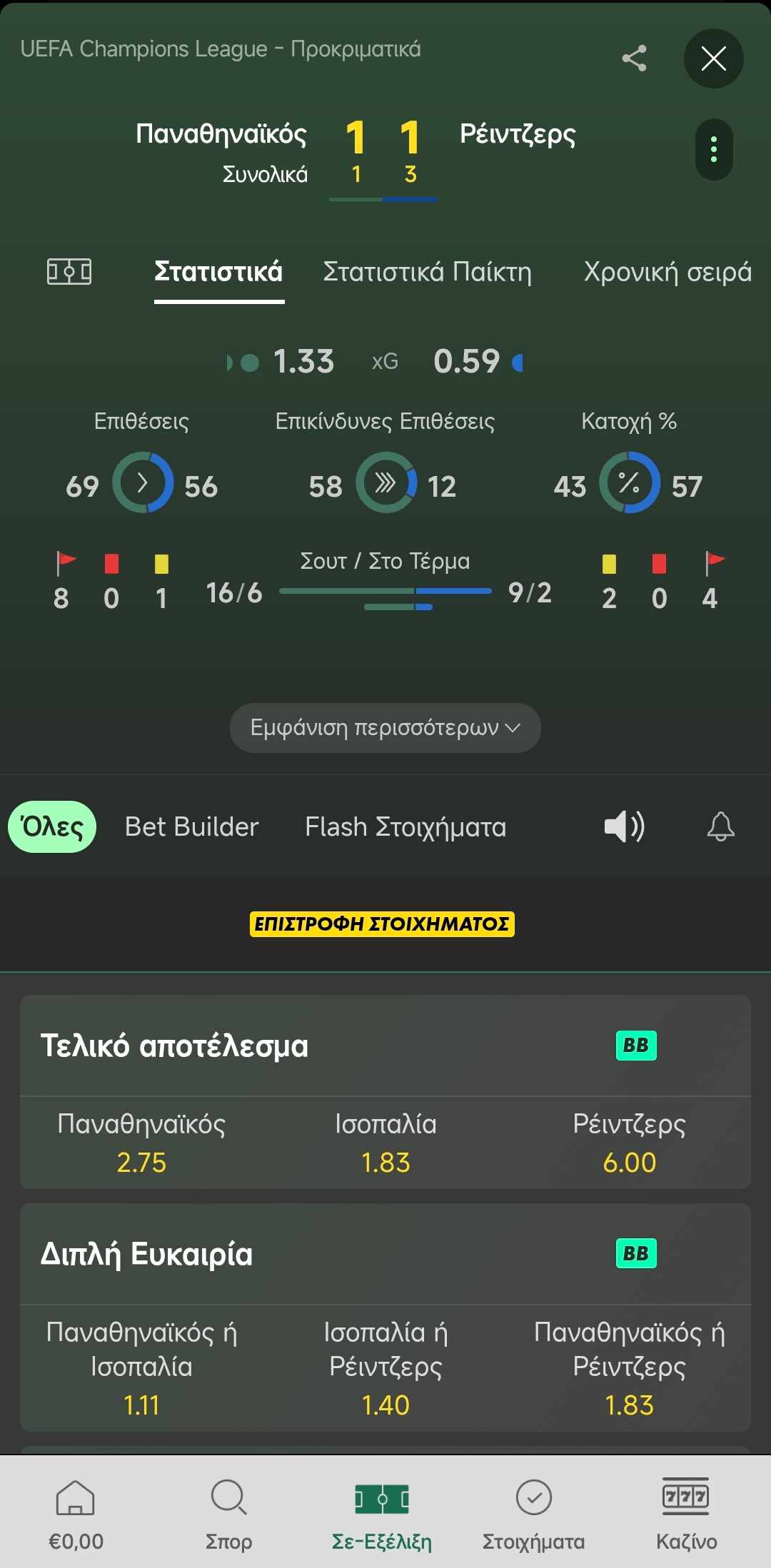Open match notifications bell
Viewport: 771px width, 1568px height.
[x=721, y=826]
